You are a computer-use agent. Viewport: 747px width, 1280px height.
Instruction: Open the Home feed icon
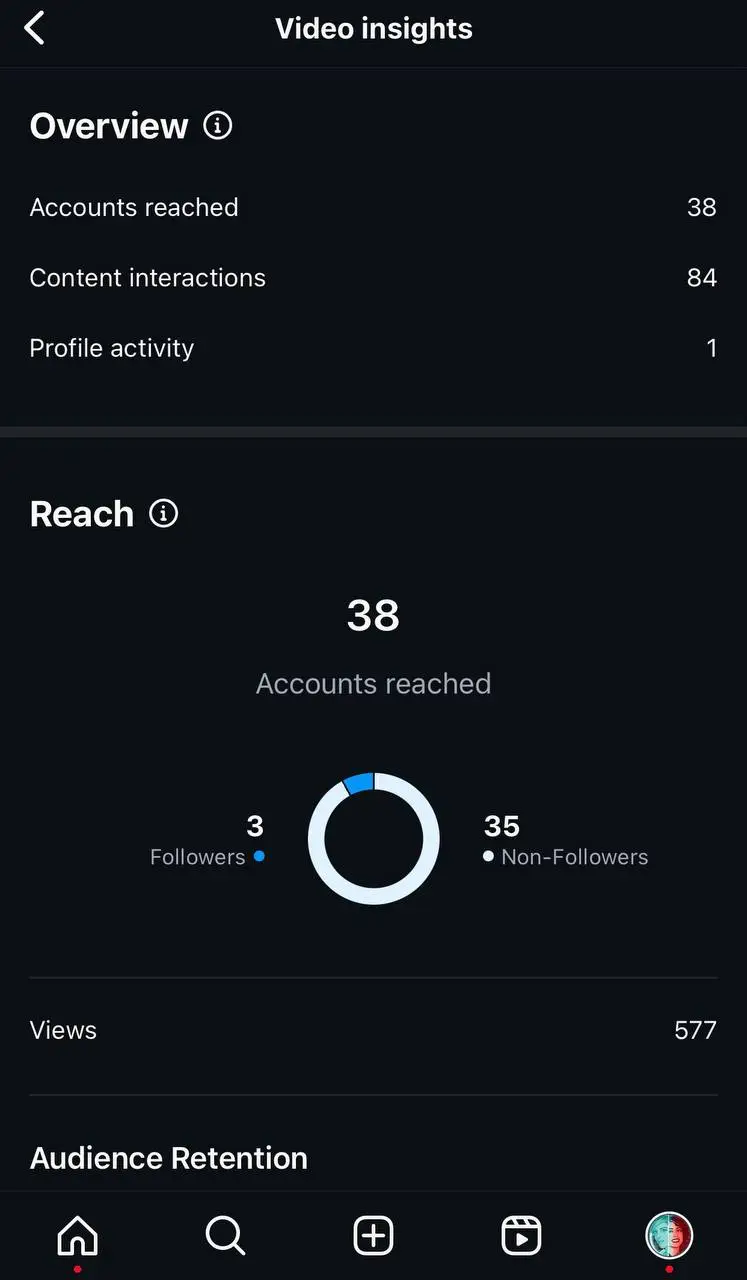point(77,1236)
